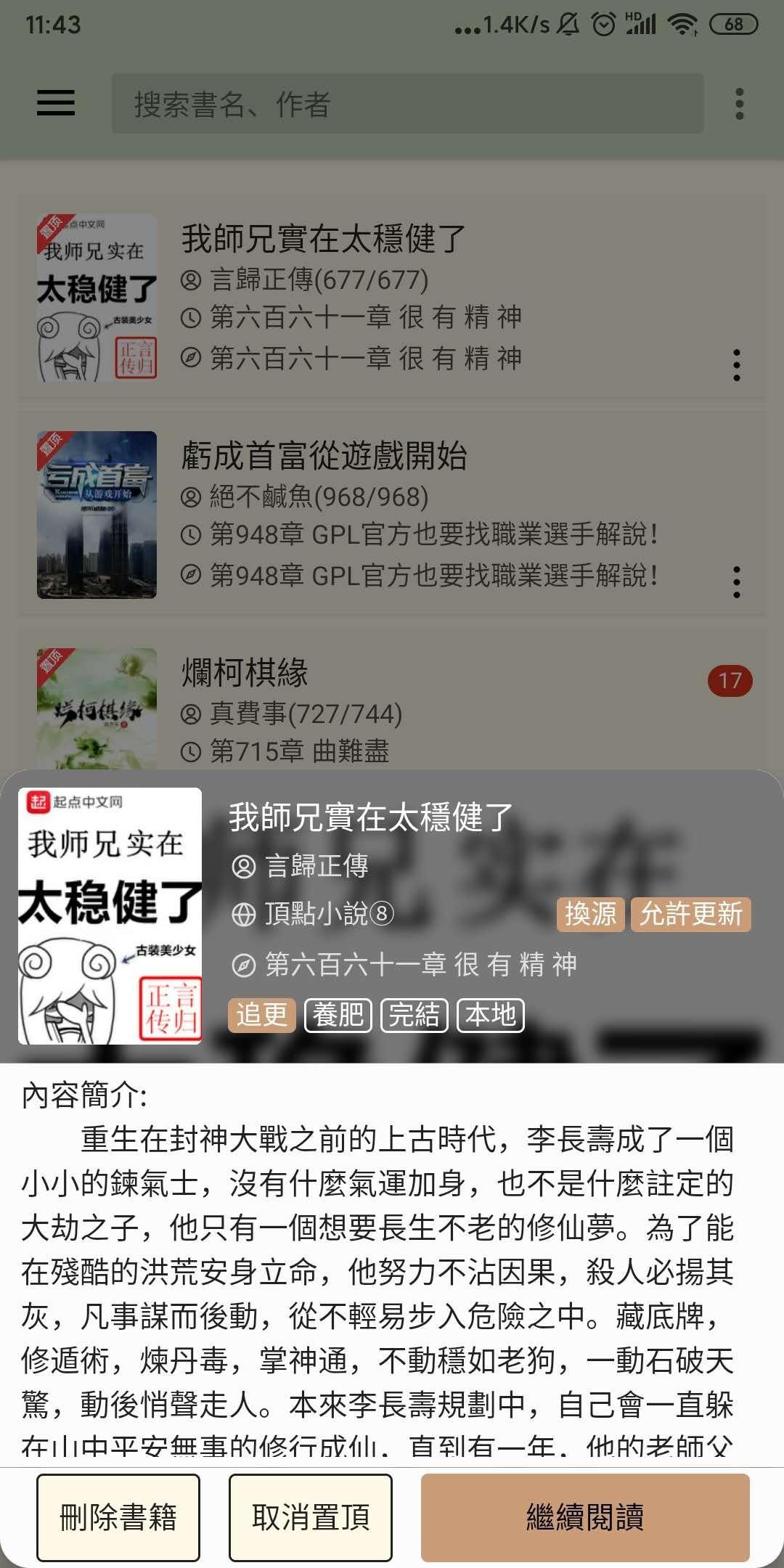Tap 取消置頂 to unpin the book

pos(311,1517)
